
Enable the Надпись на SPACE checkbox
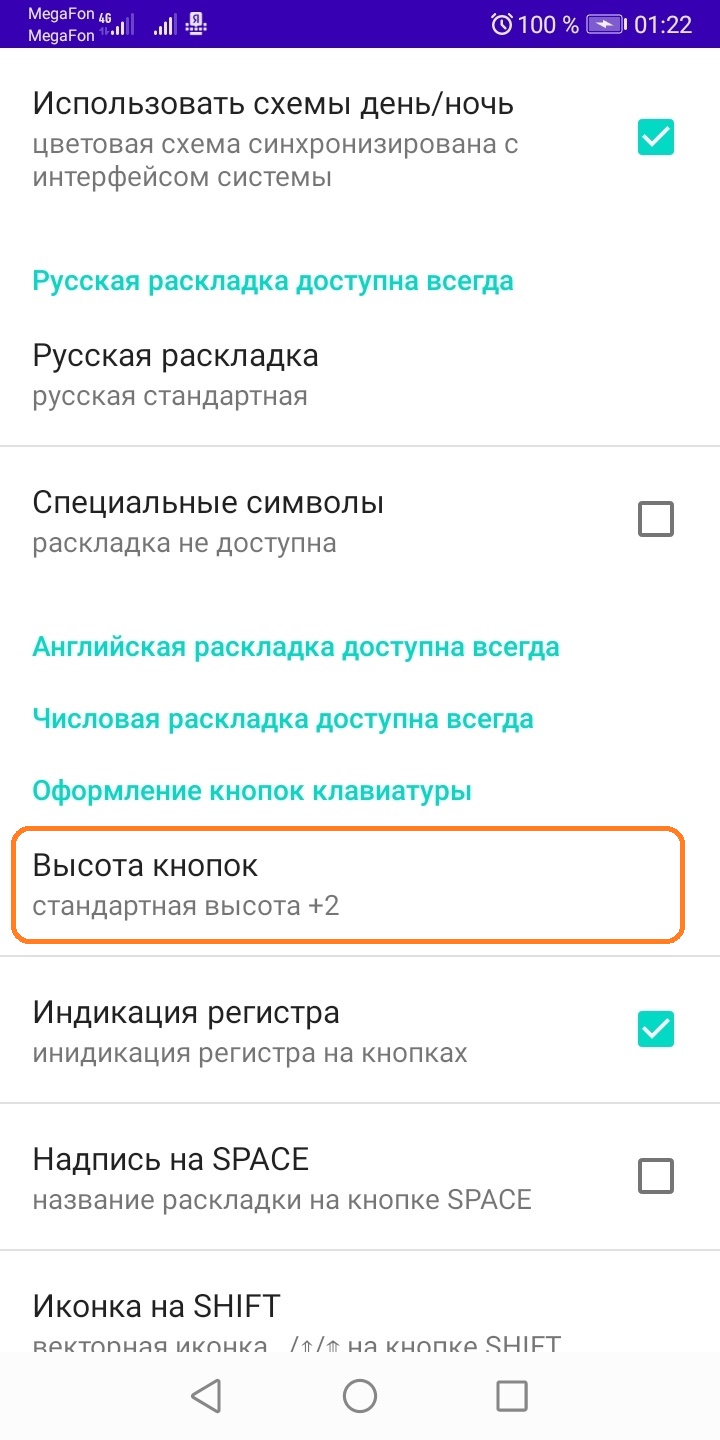656,1177
